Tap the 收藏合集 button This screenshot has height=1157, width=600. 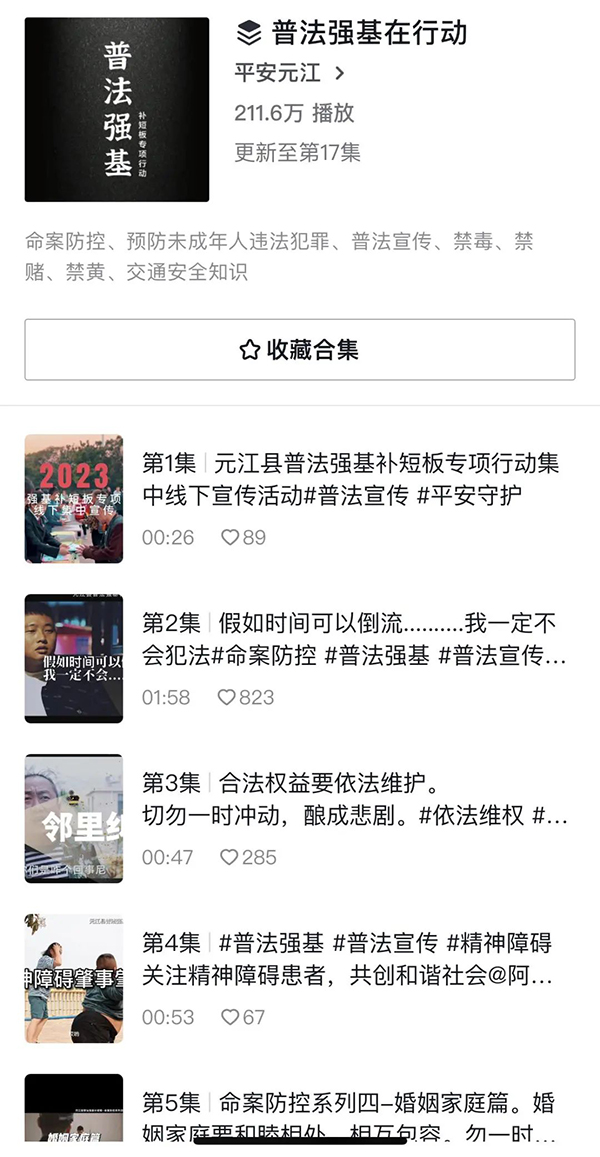300,349
